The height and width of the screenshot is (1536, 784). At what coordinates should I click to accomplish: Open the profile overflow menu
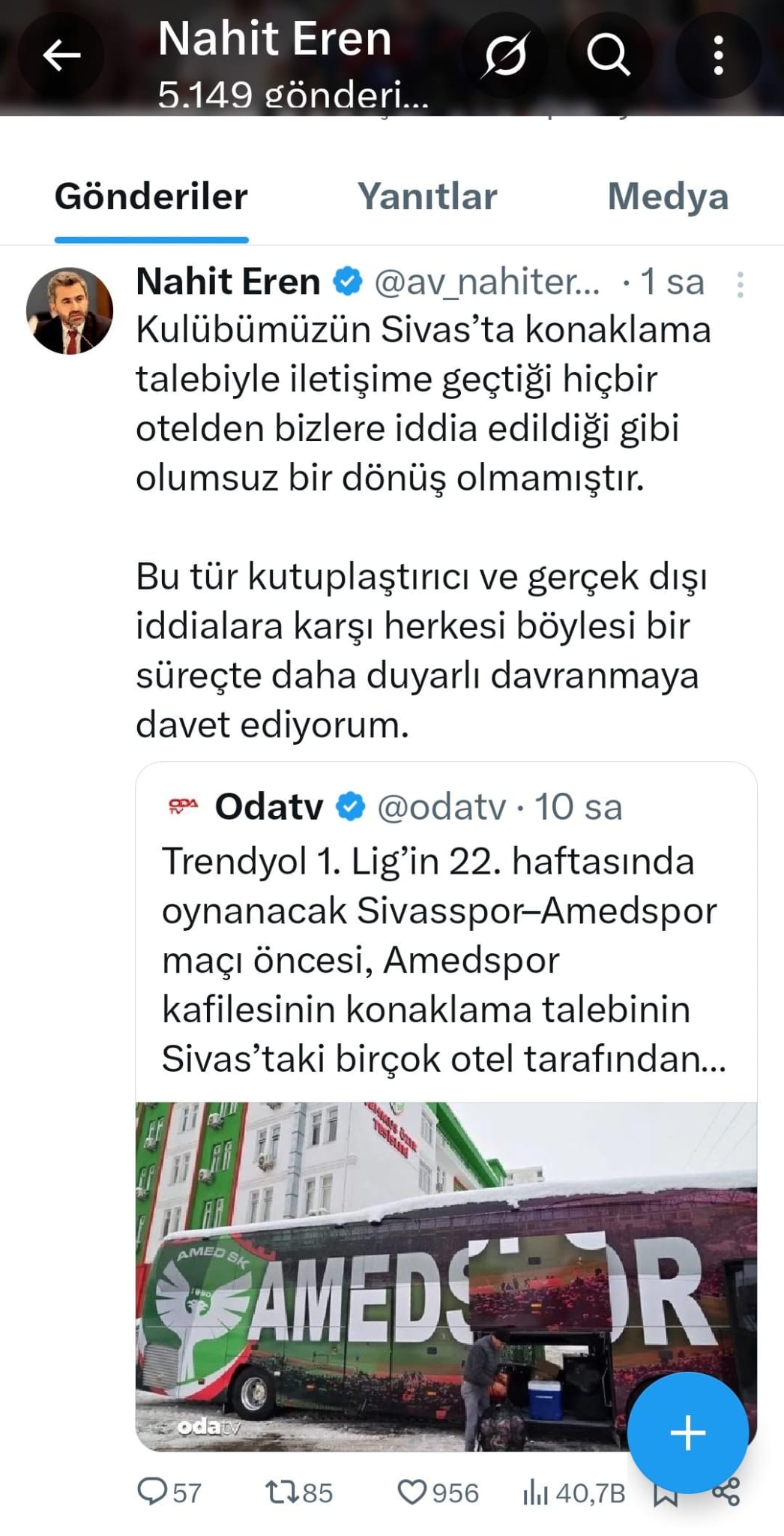click(718, 55)
